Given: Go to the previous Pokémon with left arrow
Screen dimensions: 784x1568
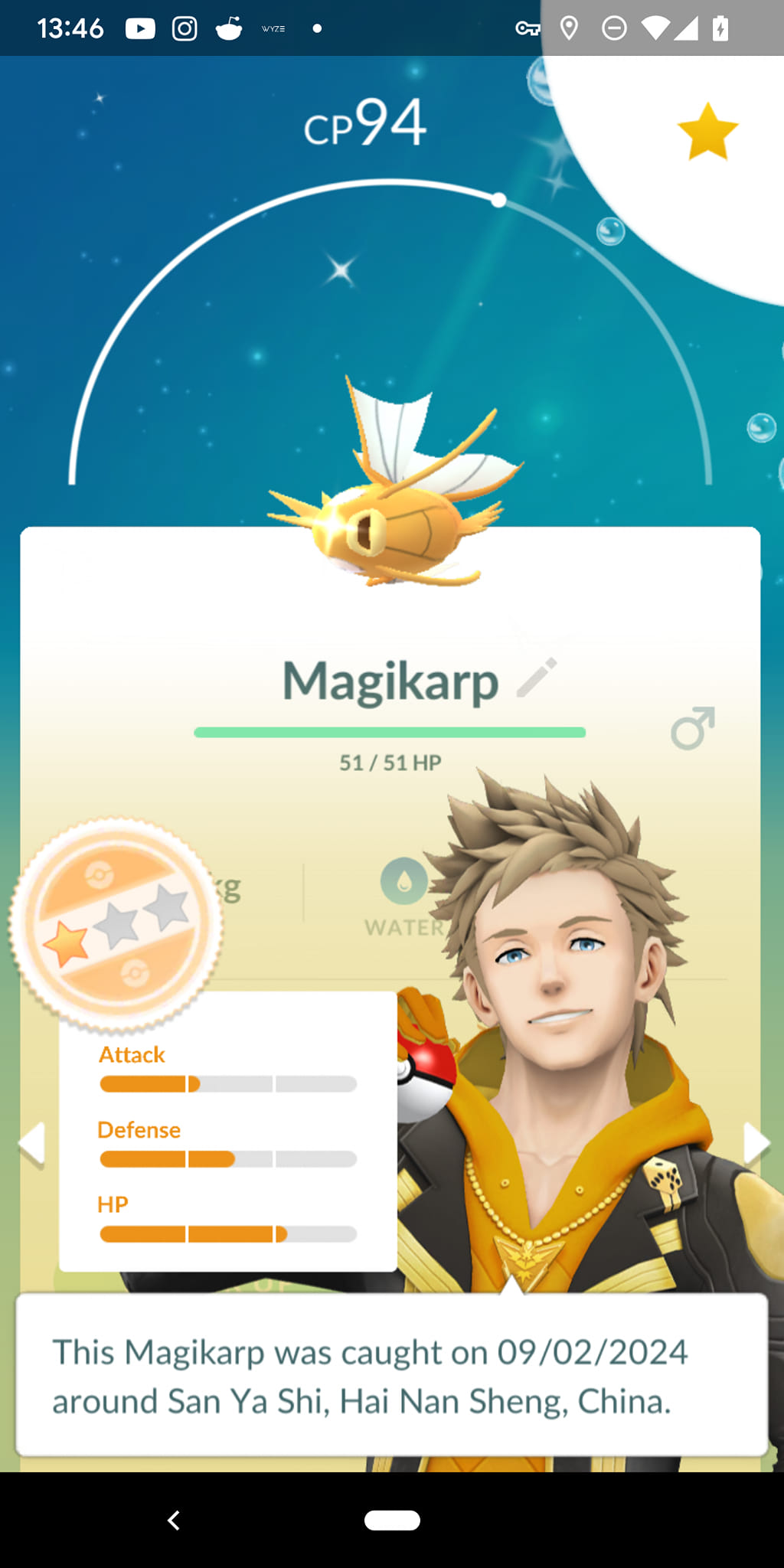Looking at the screenshot, I should point(31,1145).
